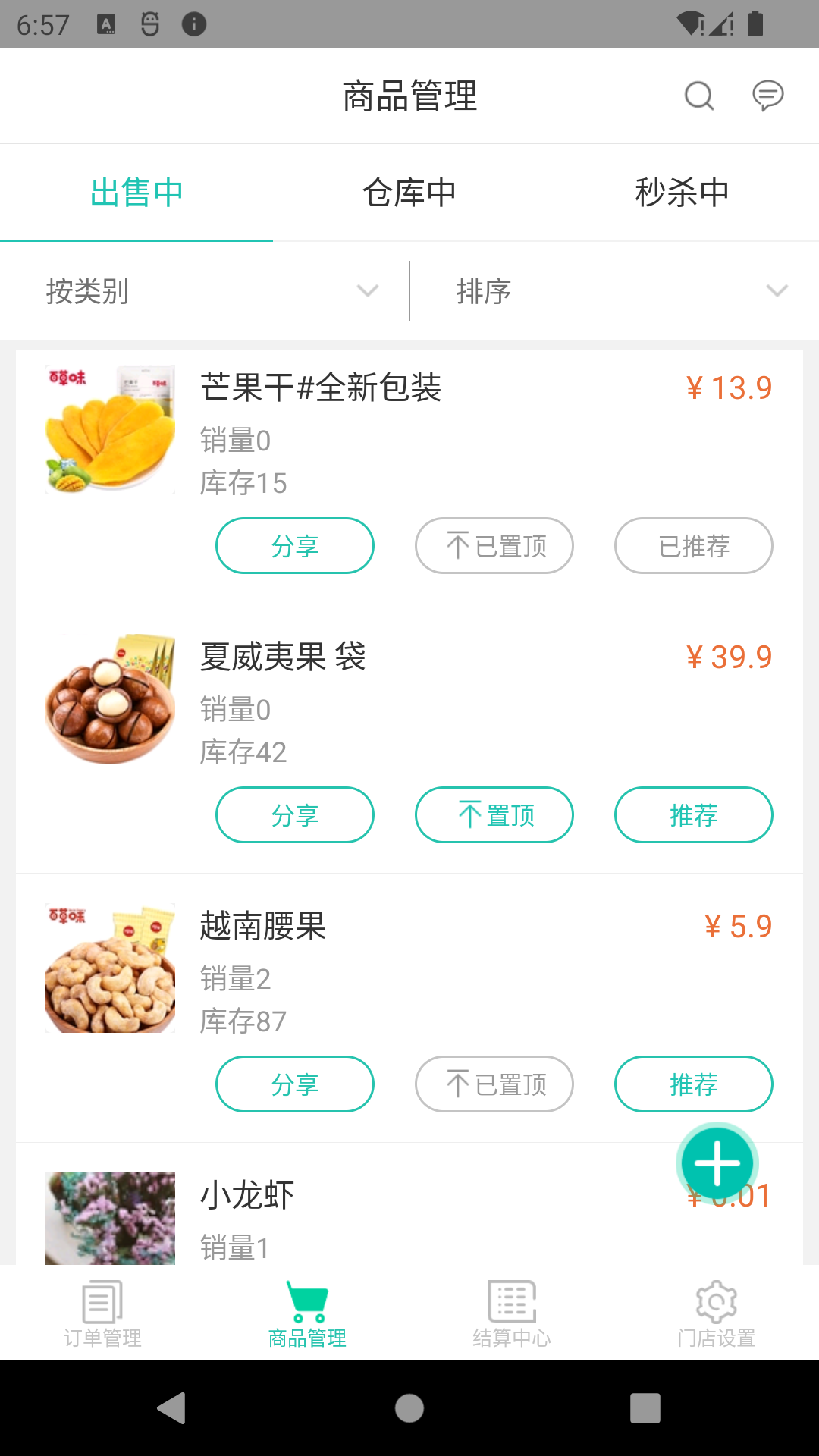Open the 小龙虾 product thumbnail image
819x1456 pixels.
pos(110,1219)
